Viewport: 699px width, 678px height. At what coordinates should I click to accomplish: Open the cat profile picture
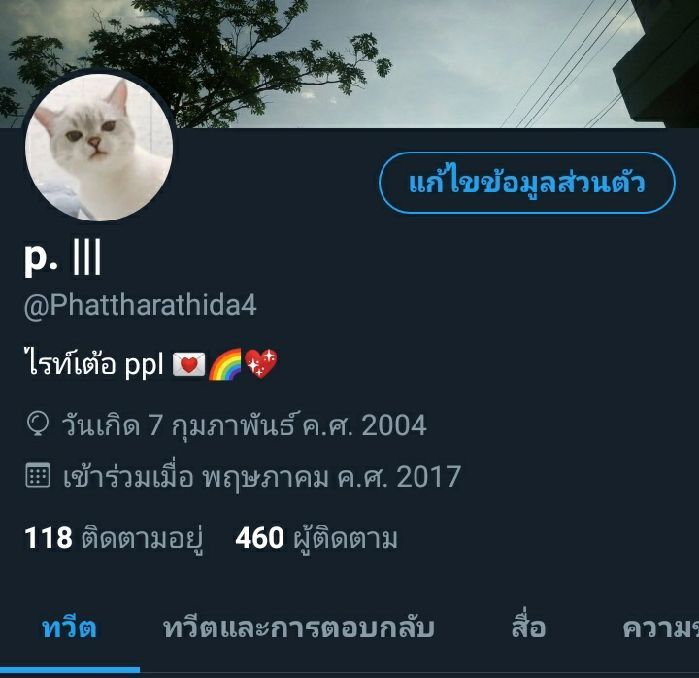[99, 147]
